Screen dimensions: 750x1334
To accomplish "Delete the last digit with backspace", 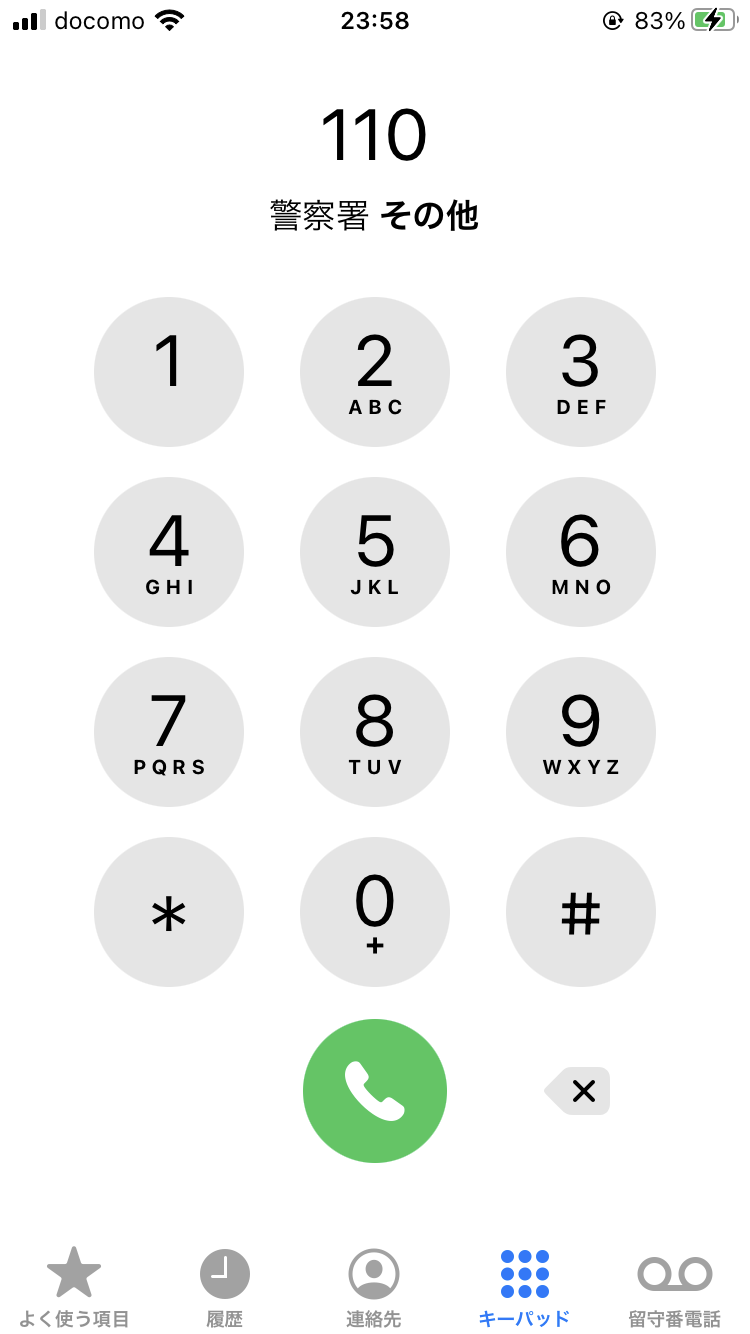I will [578, 1091].
